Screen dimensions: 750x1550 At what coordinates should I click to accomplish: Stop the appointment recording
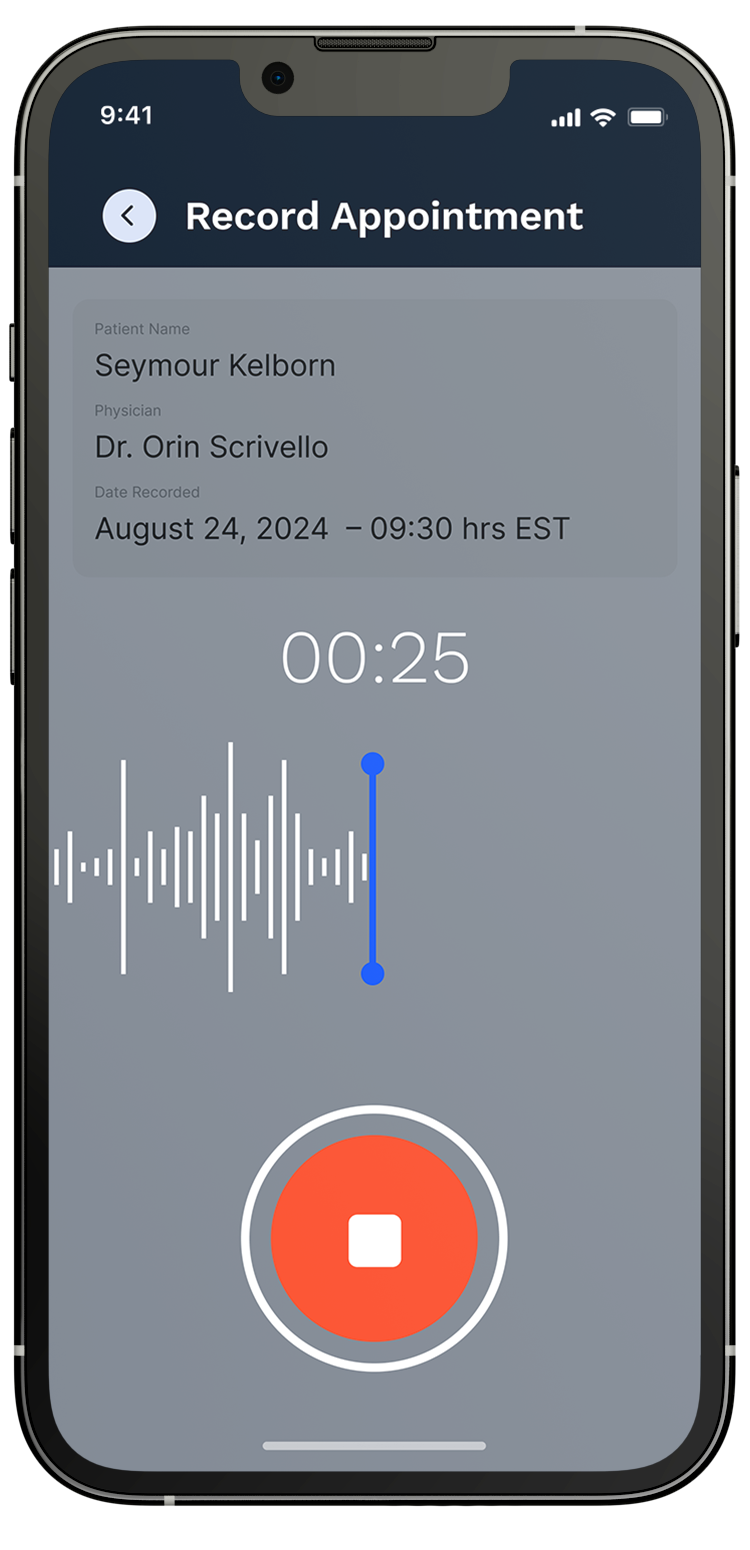point(374,1239)
